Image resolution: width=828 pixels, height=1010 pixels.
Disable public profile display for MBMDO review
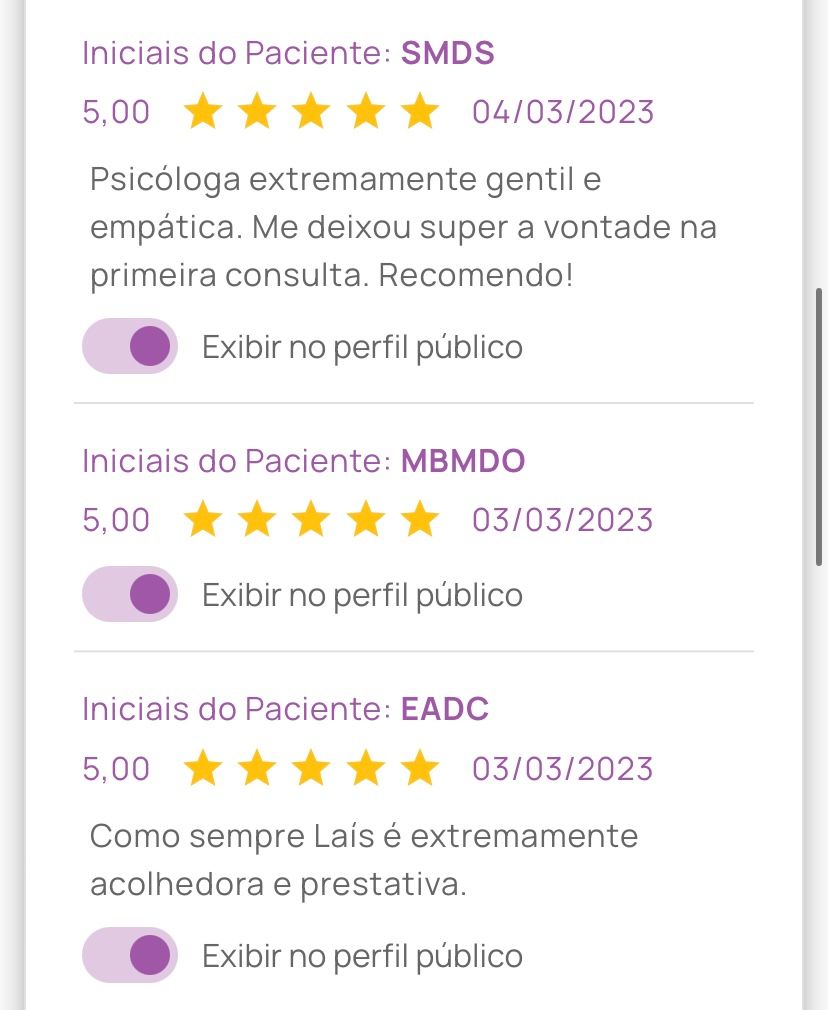130,594
